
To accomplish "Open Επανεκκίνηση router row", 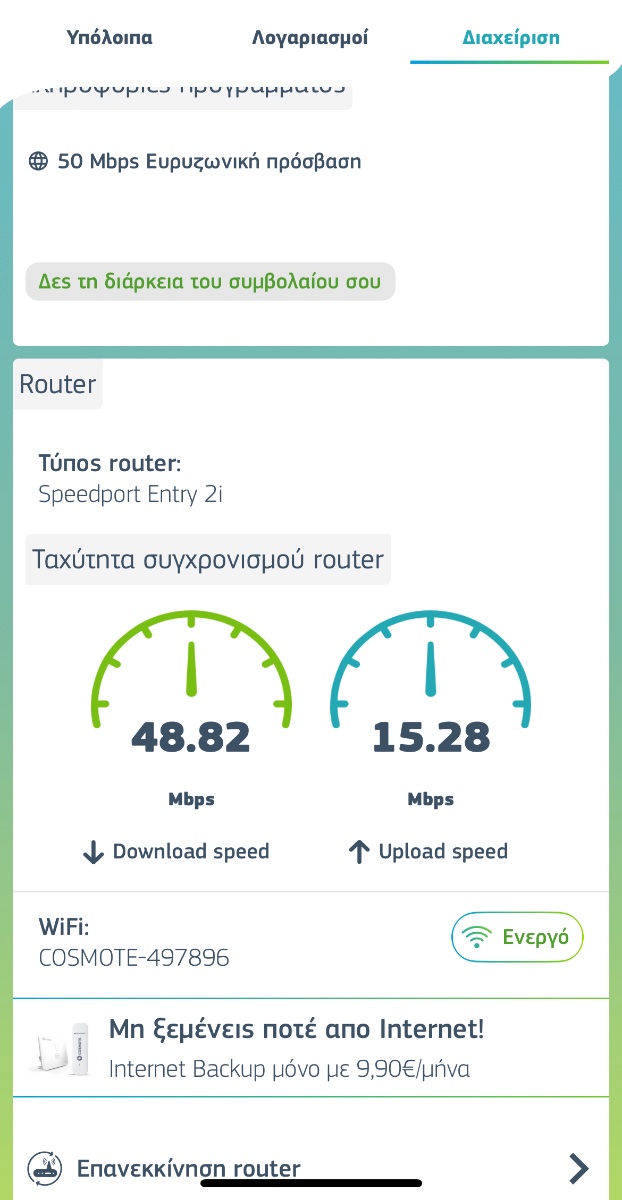I will (311, 1167).
